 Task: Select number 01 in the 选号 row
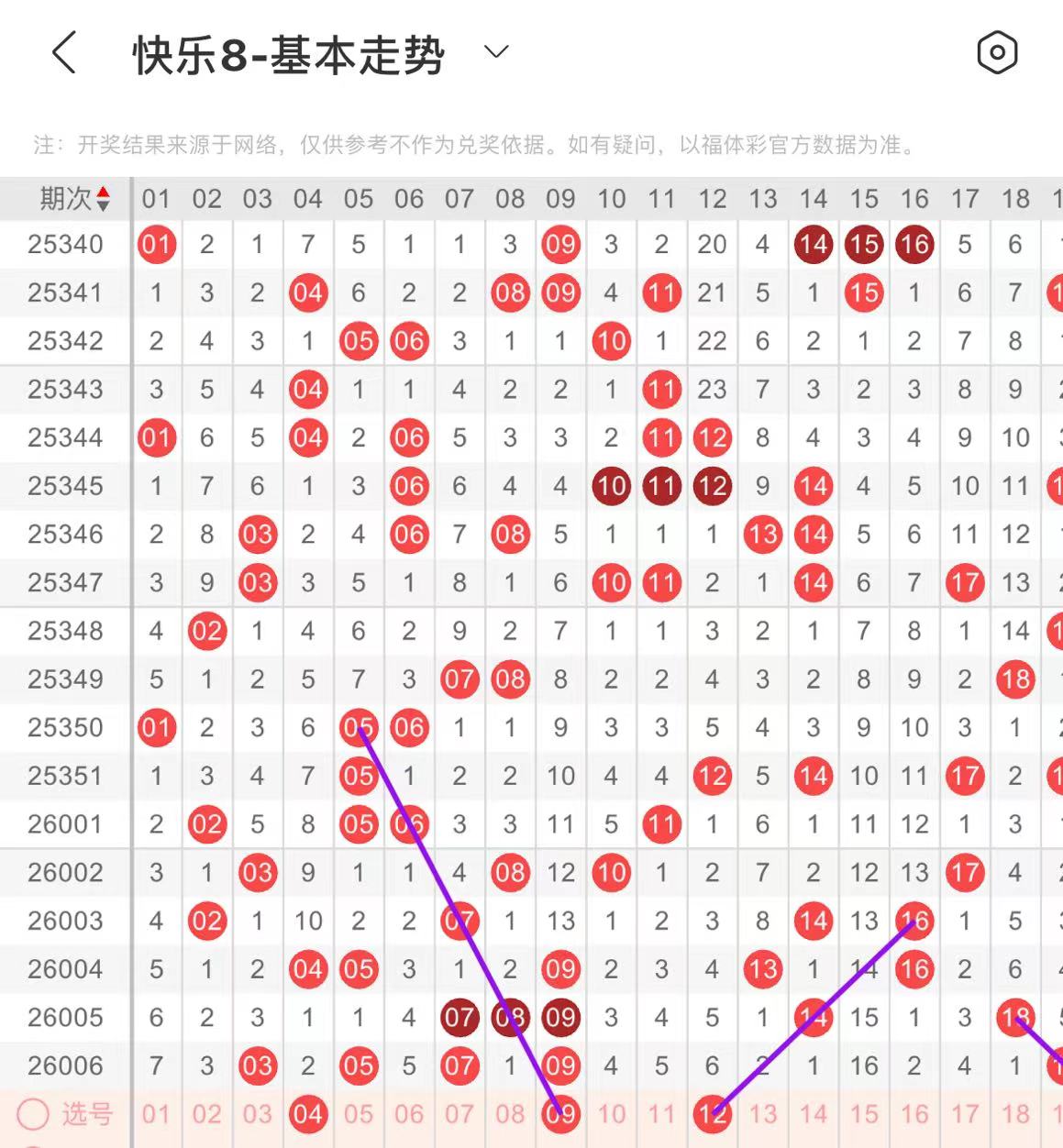(156, 1114)
